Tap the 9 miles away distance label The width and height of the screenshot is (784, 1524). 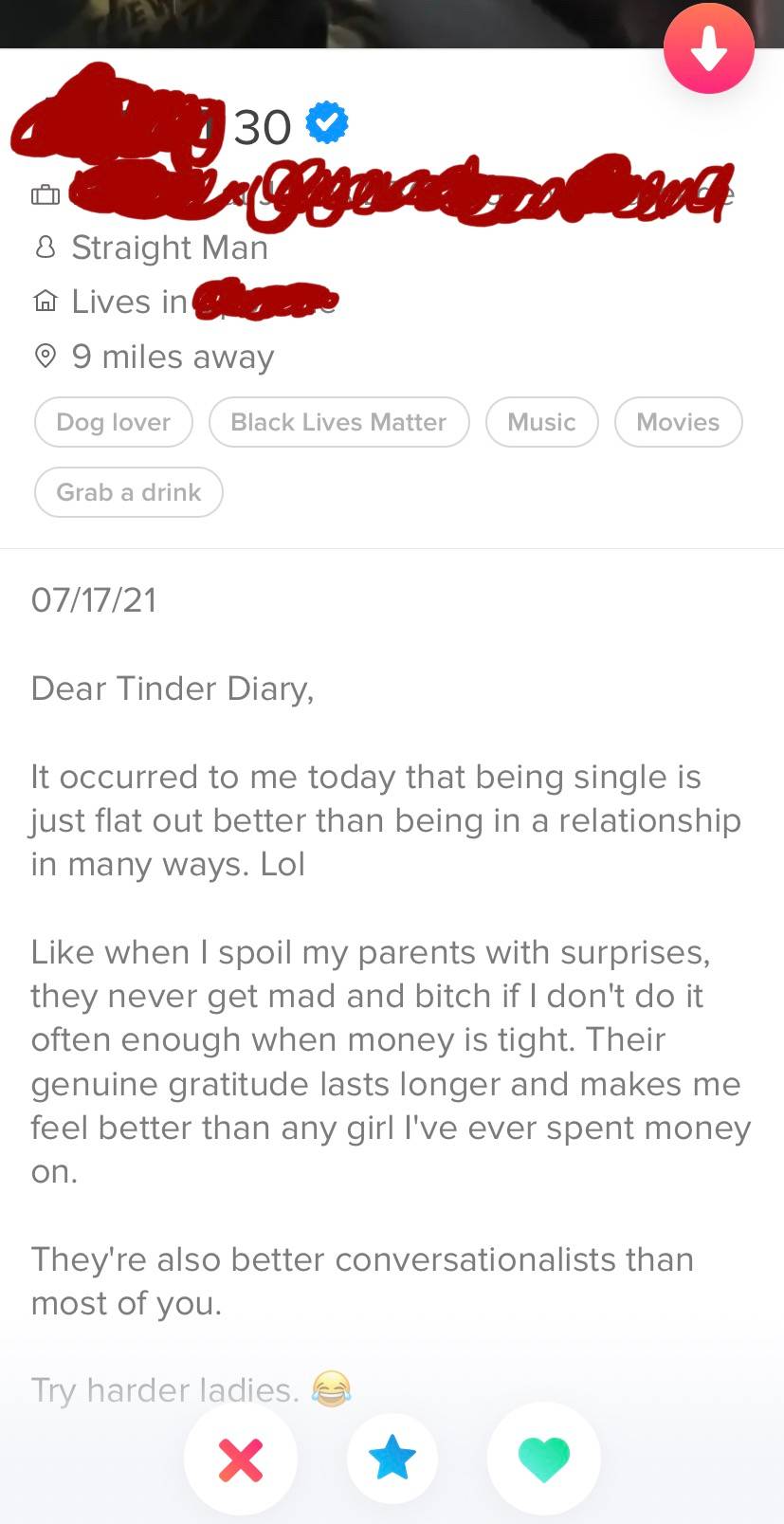[172, 356]
